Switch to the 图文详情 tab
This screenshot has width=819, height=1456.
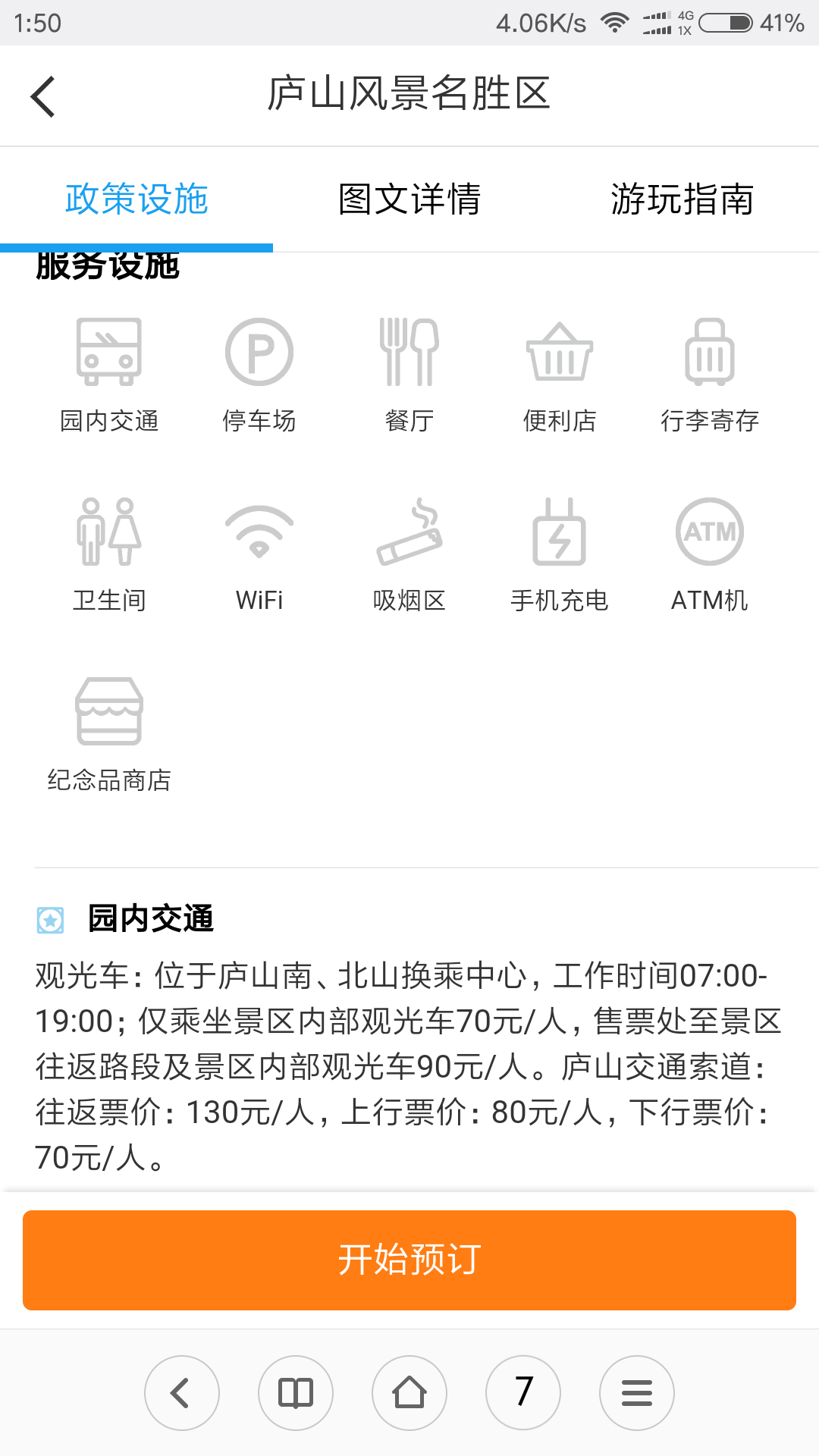pyautogui.click(x=409, y=199)
